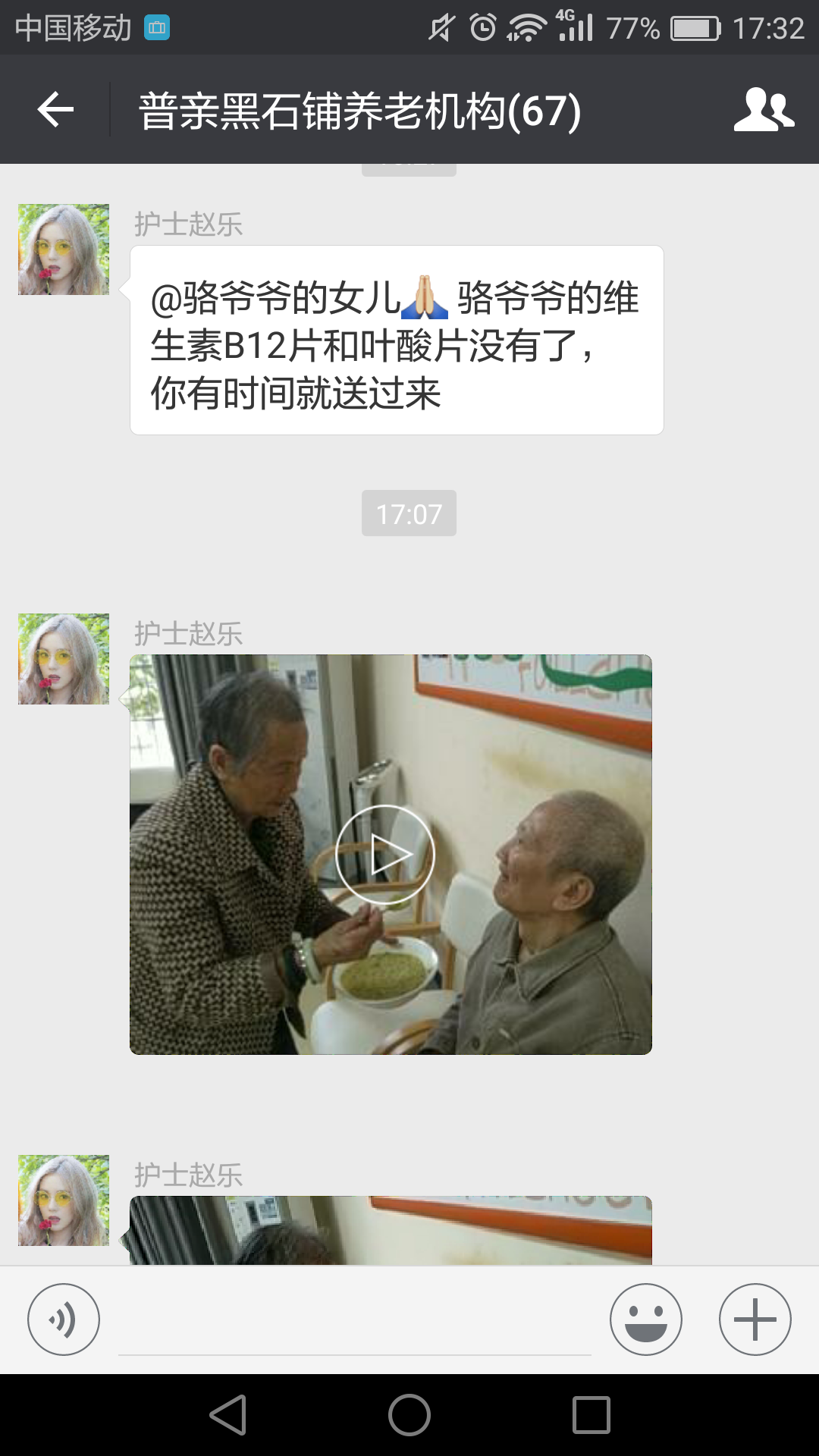Open the group members info icon

click(x=764, y=111)
